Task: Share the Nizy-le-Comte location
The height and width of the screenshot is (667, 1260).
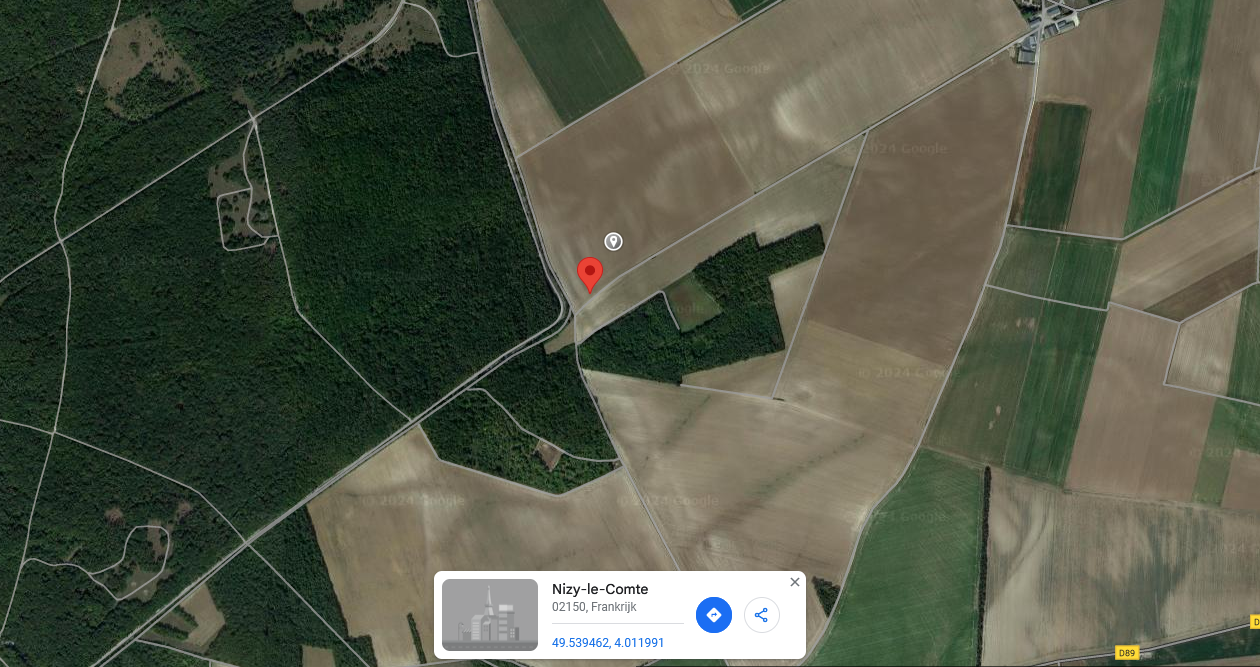Action: tap(762, 615)
